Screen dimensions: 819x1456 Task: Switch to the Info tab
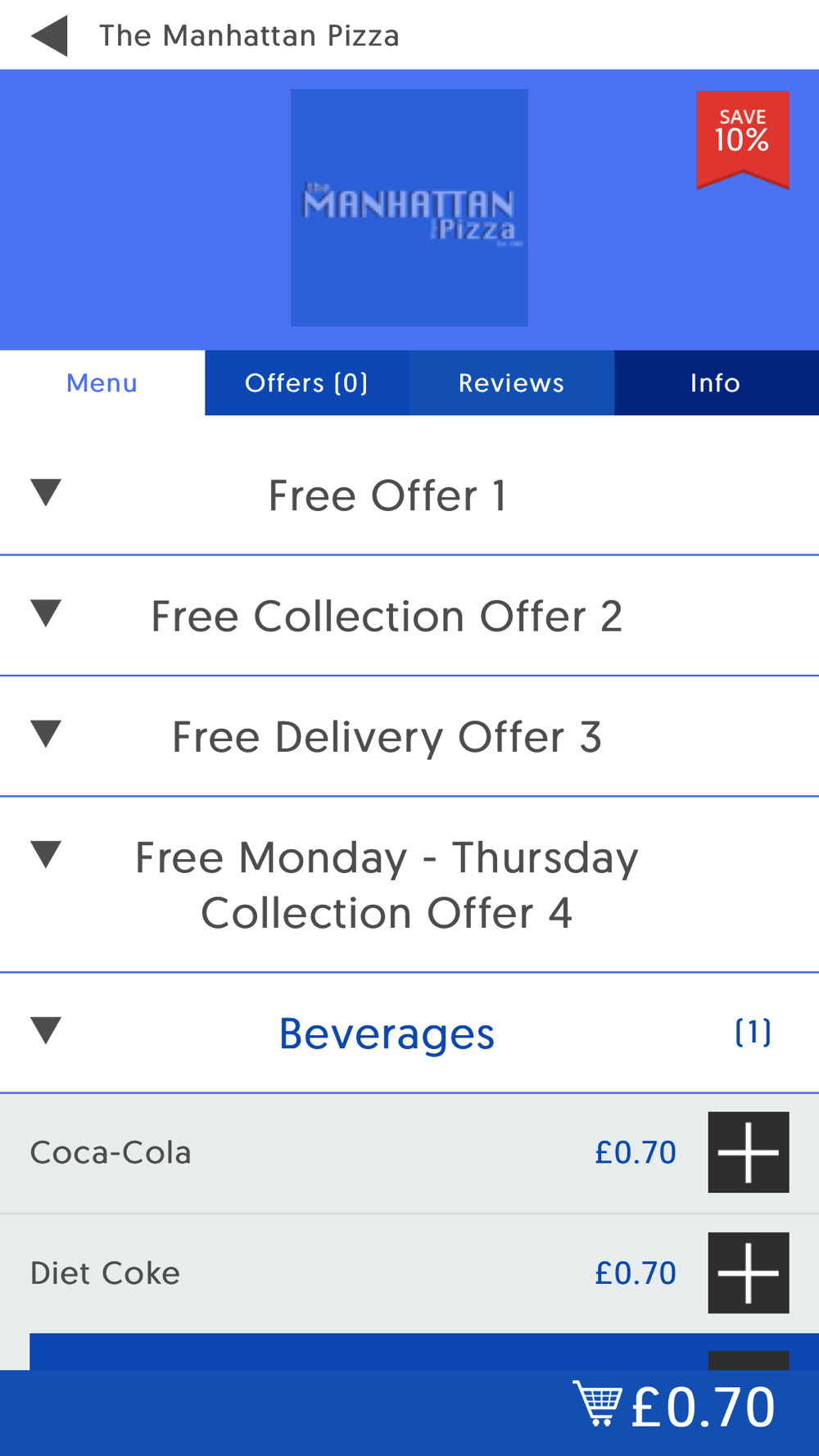click(x=717, y=382)
